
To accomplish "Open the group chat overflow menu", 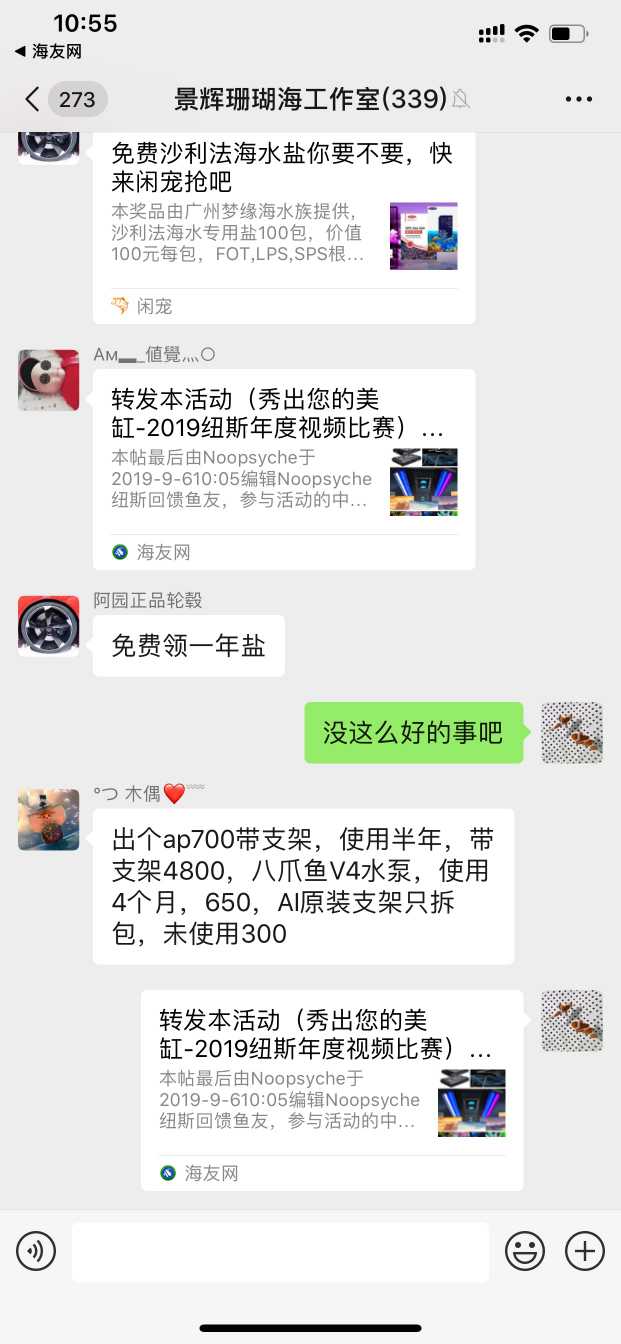I will [x=579, y=99].
